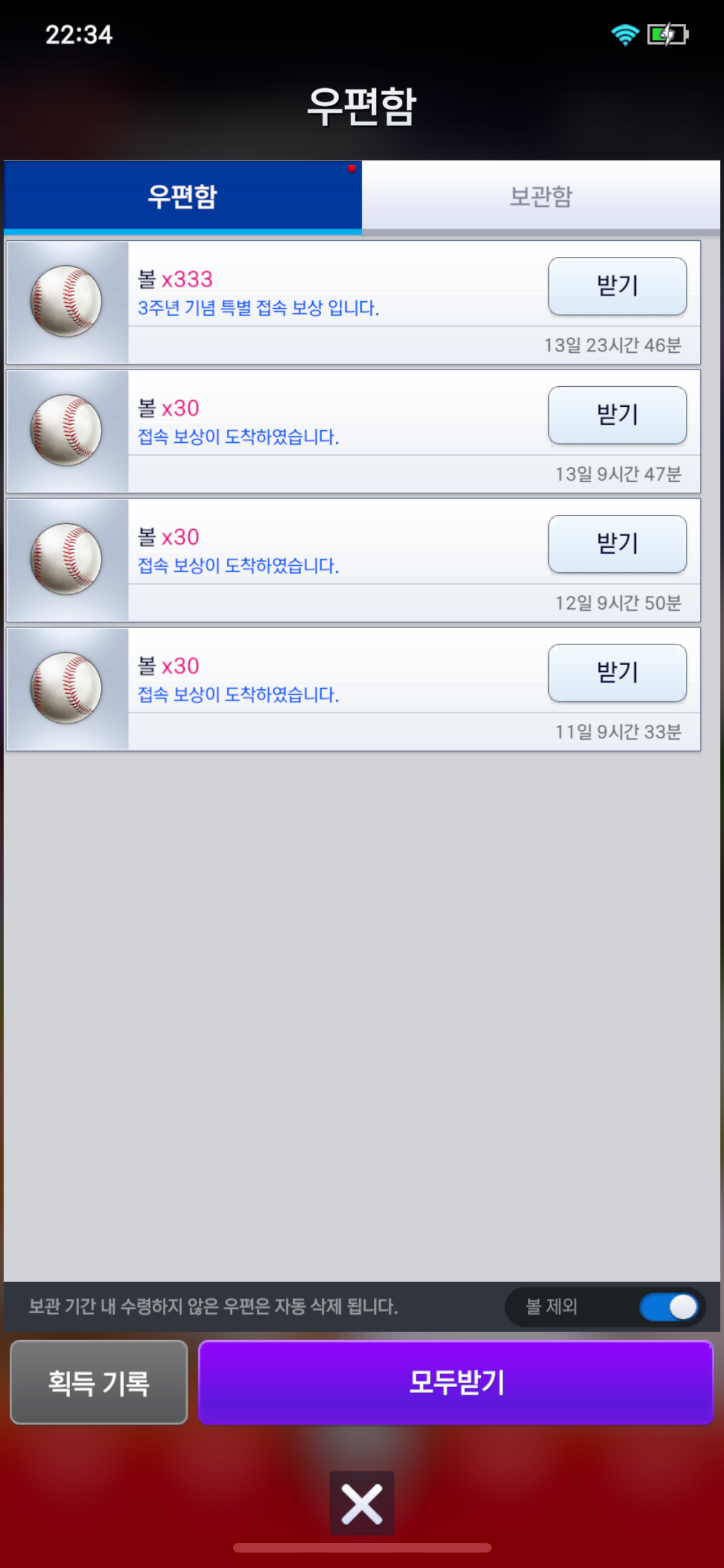The image size is (724, 1568).
Task: Tap 받기 for mail expiring 12일 9시간 50분
Action: coord(617,543)
